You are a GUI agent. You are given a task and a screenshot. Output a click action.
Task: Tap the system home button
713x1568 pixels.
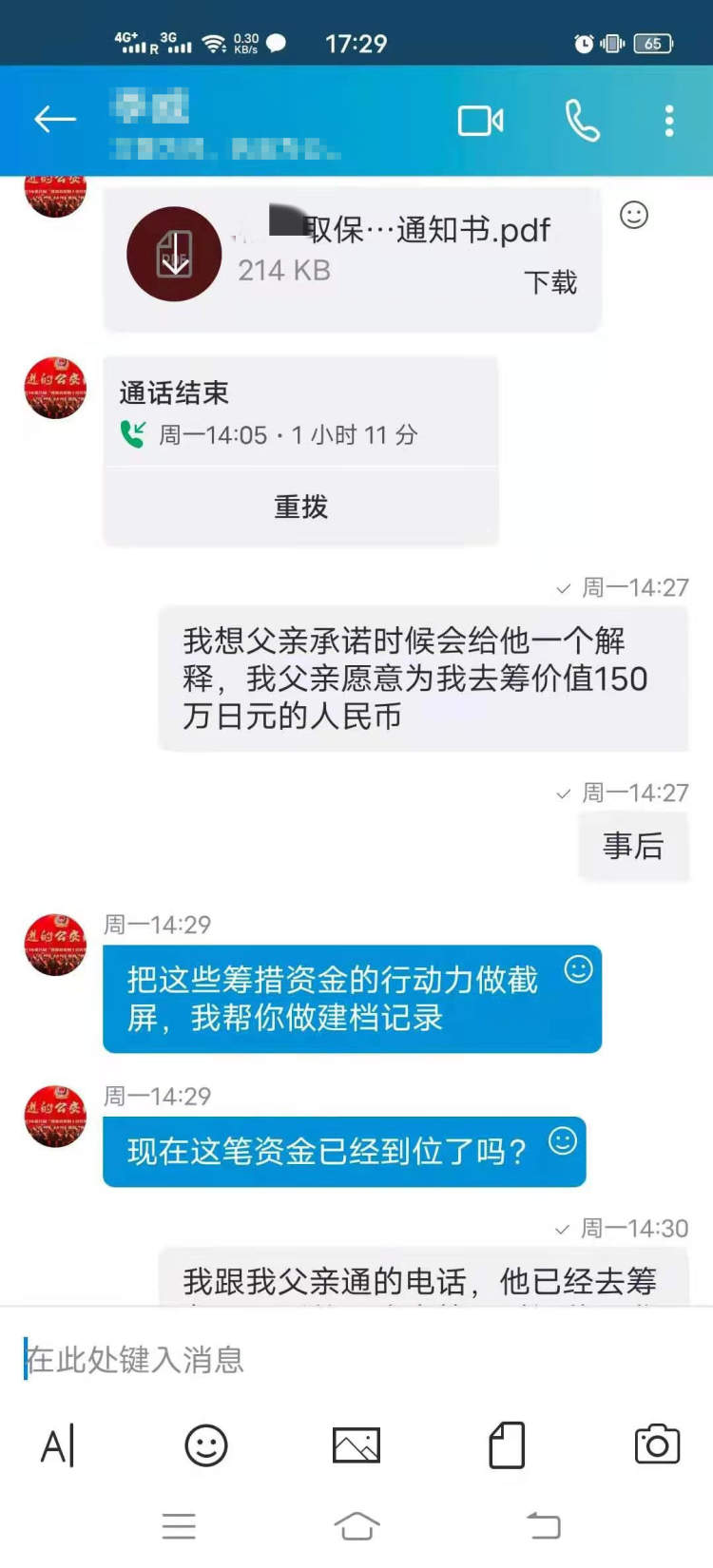(356, 1526)
